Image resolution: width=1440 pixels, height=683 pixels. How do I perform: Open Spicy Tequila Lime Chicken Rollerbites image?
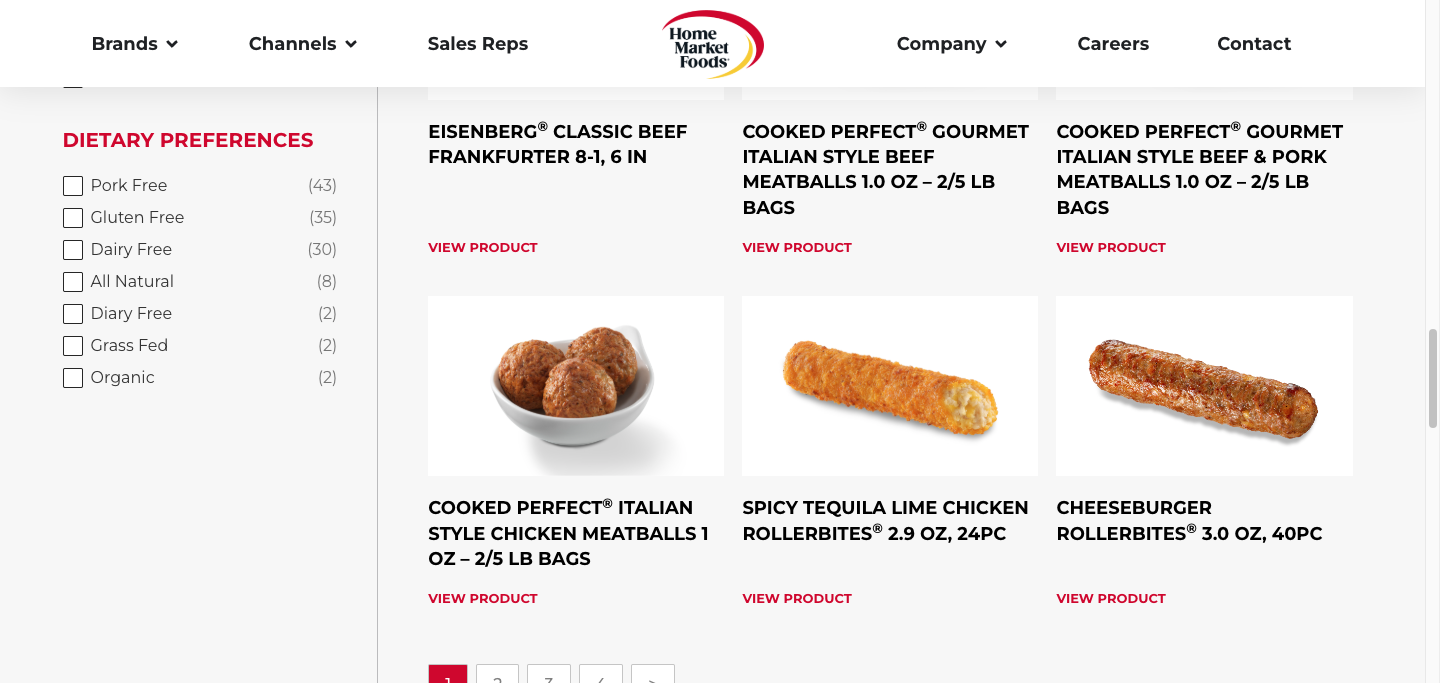click(889, 385)
